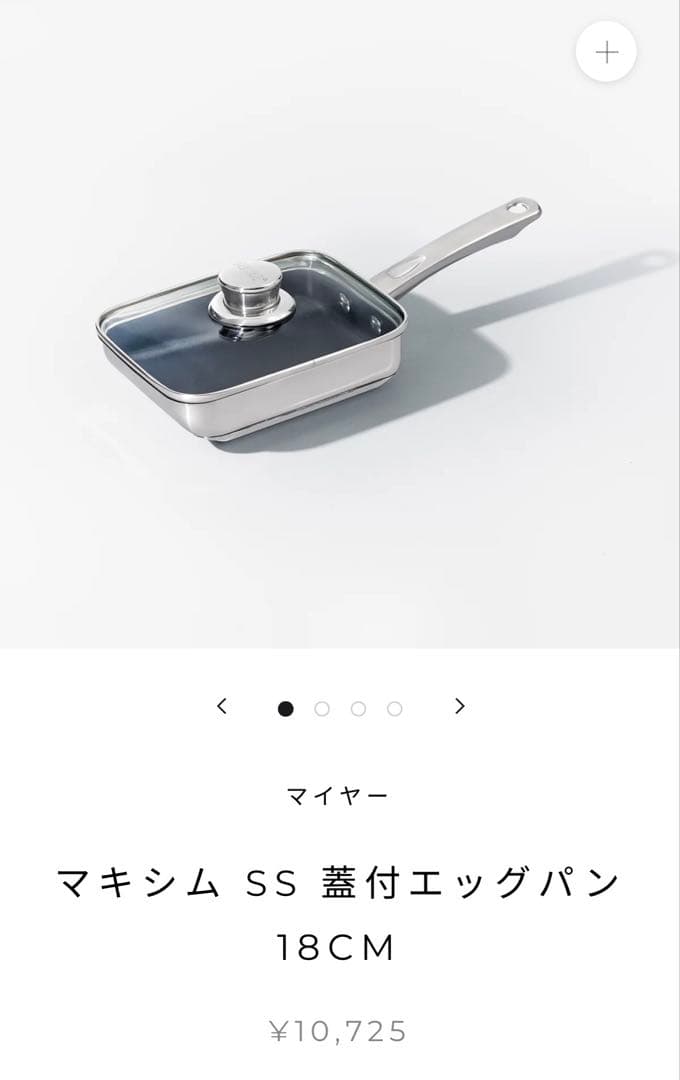Jump to the fourth image dot
Image resolution: width=680 pixels, height=1080 pixels.
pyautogui.click(x=395, y=708)
